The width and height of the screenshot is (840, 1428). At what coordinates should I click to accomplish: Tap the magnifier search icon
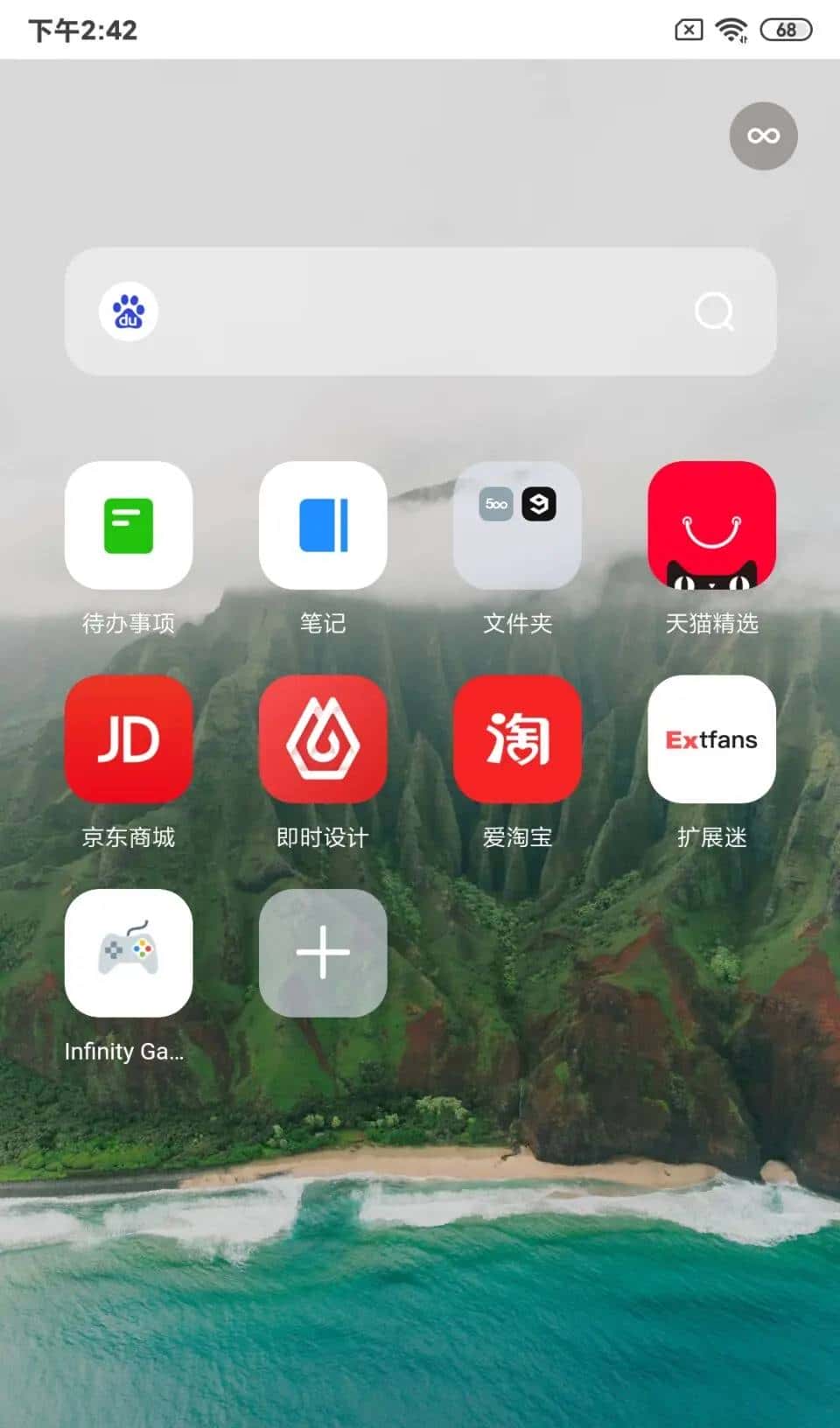click(x=714, y=311)
